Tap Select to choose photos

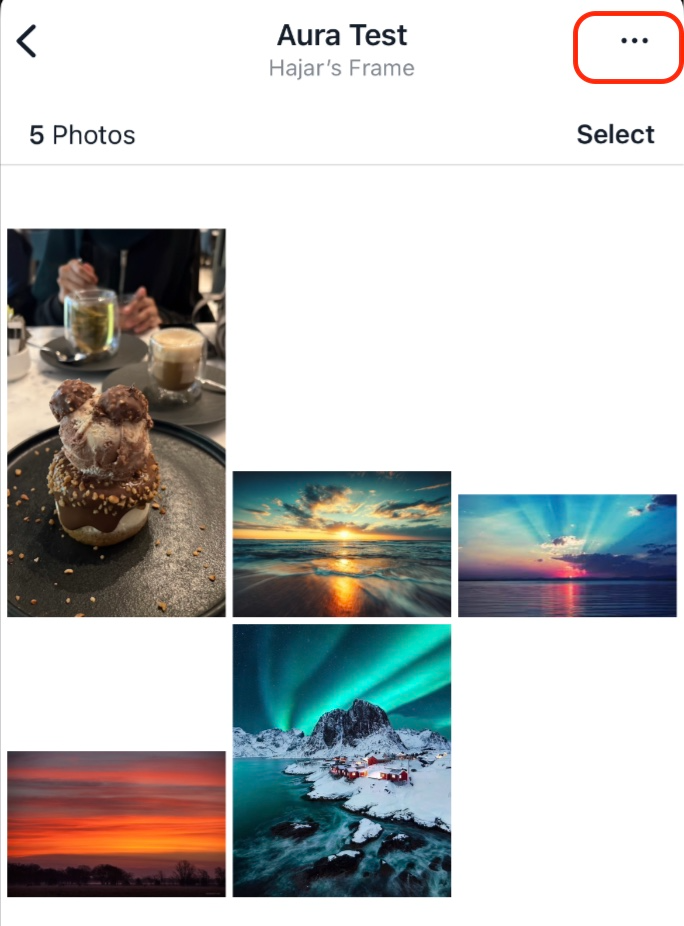click(615, 135)
